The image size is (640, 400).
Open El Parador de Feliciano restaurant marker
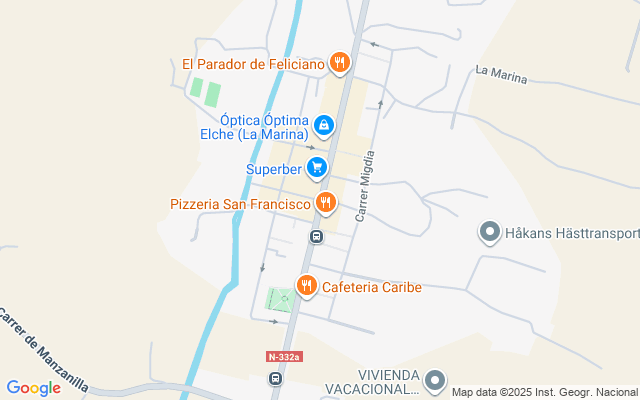pos(340,64)
